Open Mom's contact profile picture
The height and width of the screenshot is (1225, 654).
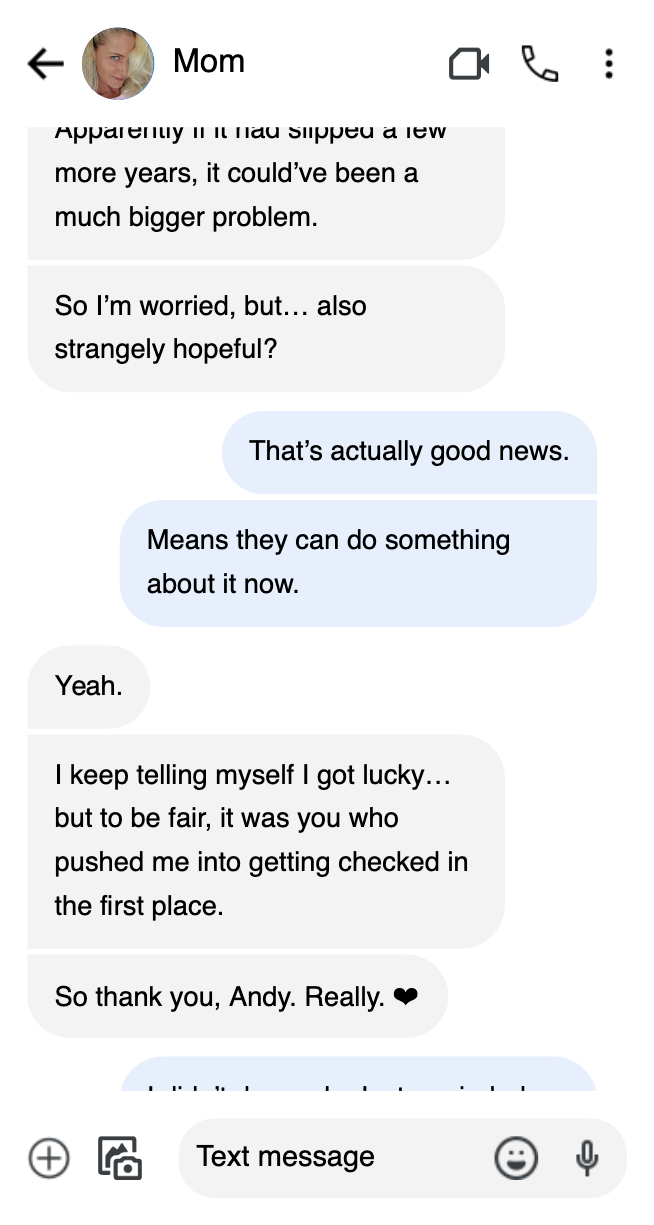(x=118, y=64)
